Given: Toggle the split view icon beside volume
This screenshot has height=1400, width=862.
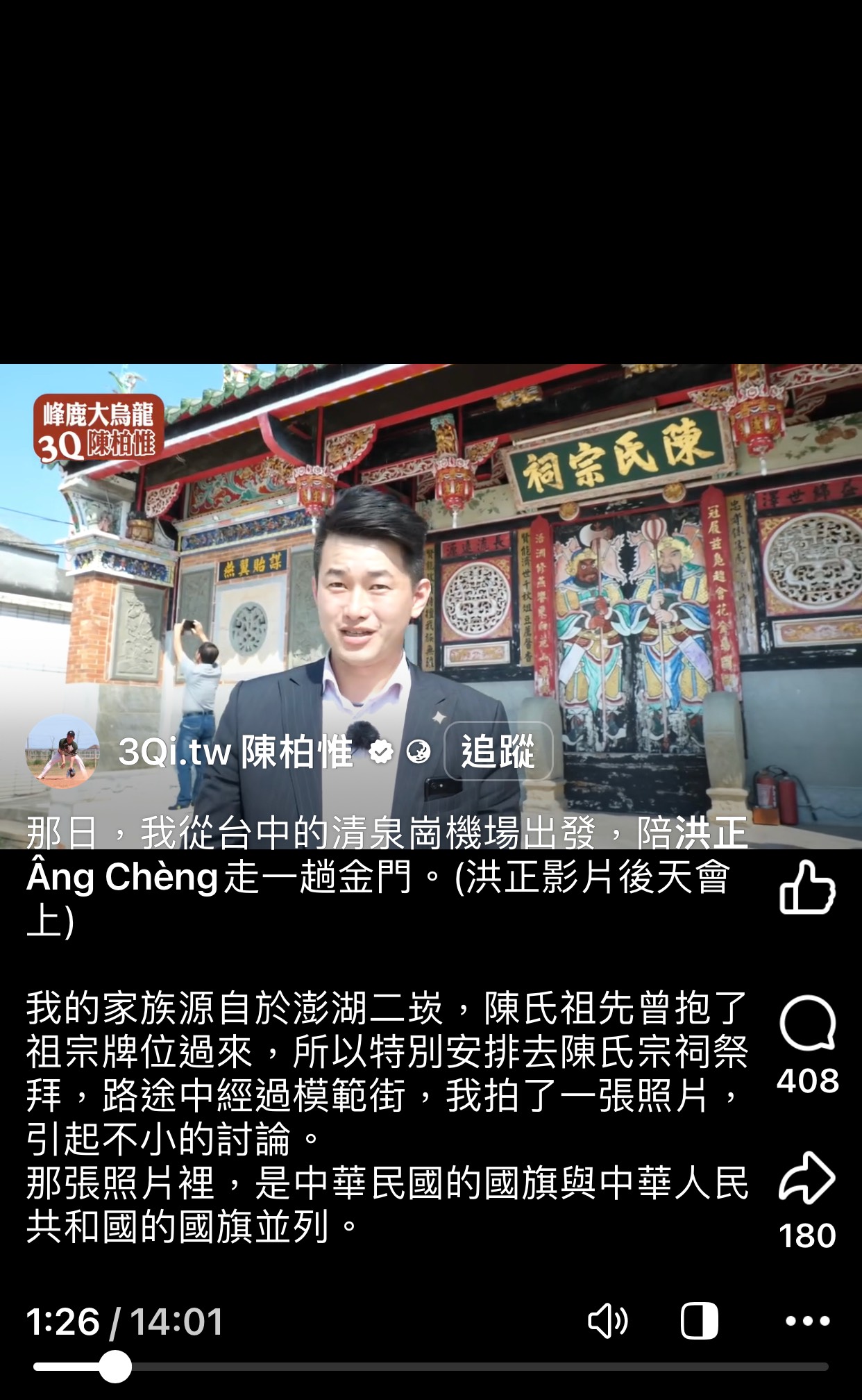Looking at the screenshot, I should (699, 1321).
